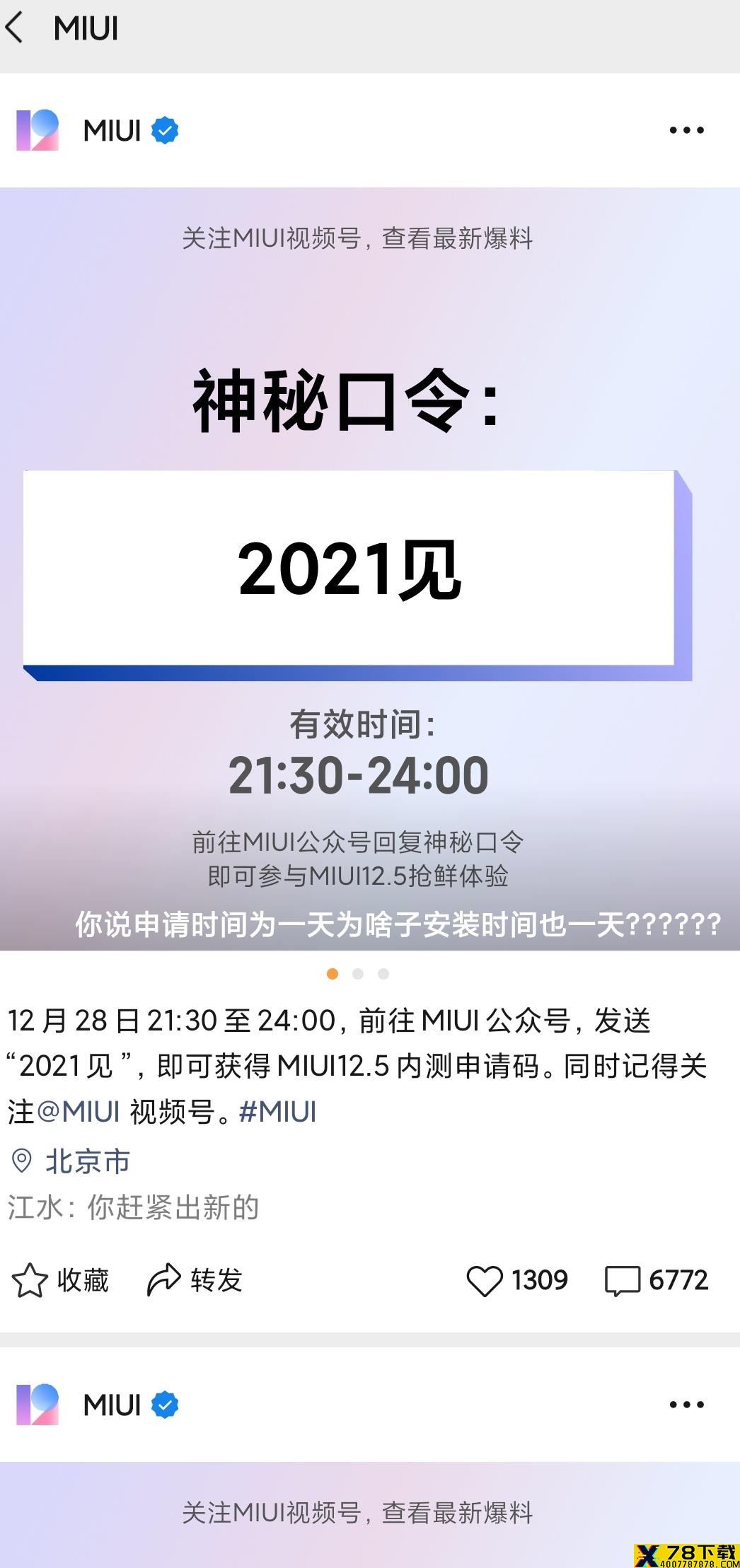The width and height of the screenshot is (740, 1568).
Task: Open the #MIUI hashtag
Action: (x=277, y=1111)
